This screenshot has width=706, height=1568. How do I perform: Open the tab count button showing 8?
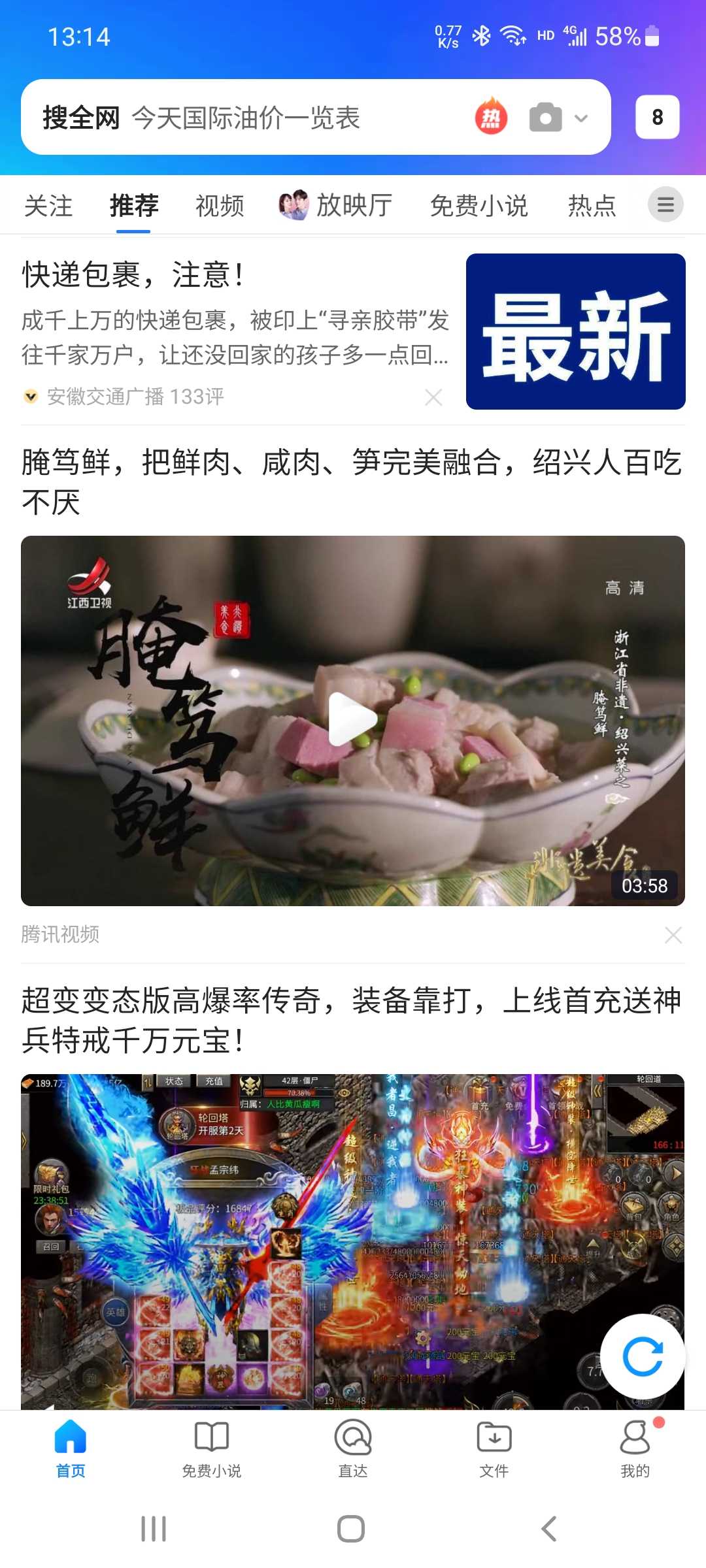[x=658, y=117]
